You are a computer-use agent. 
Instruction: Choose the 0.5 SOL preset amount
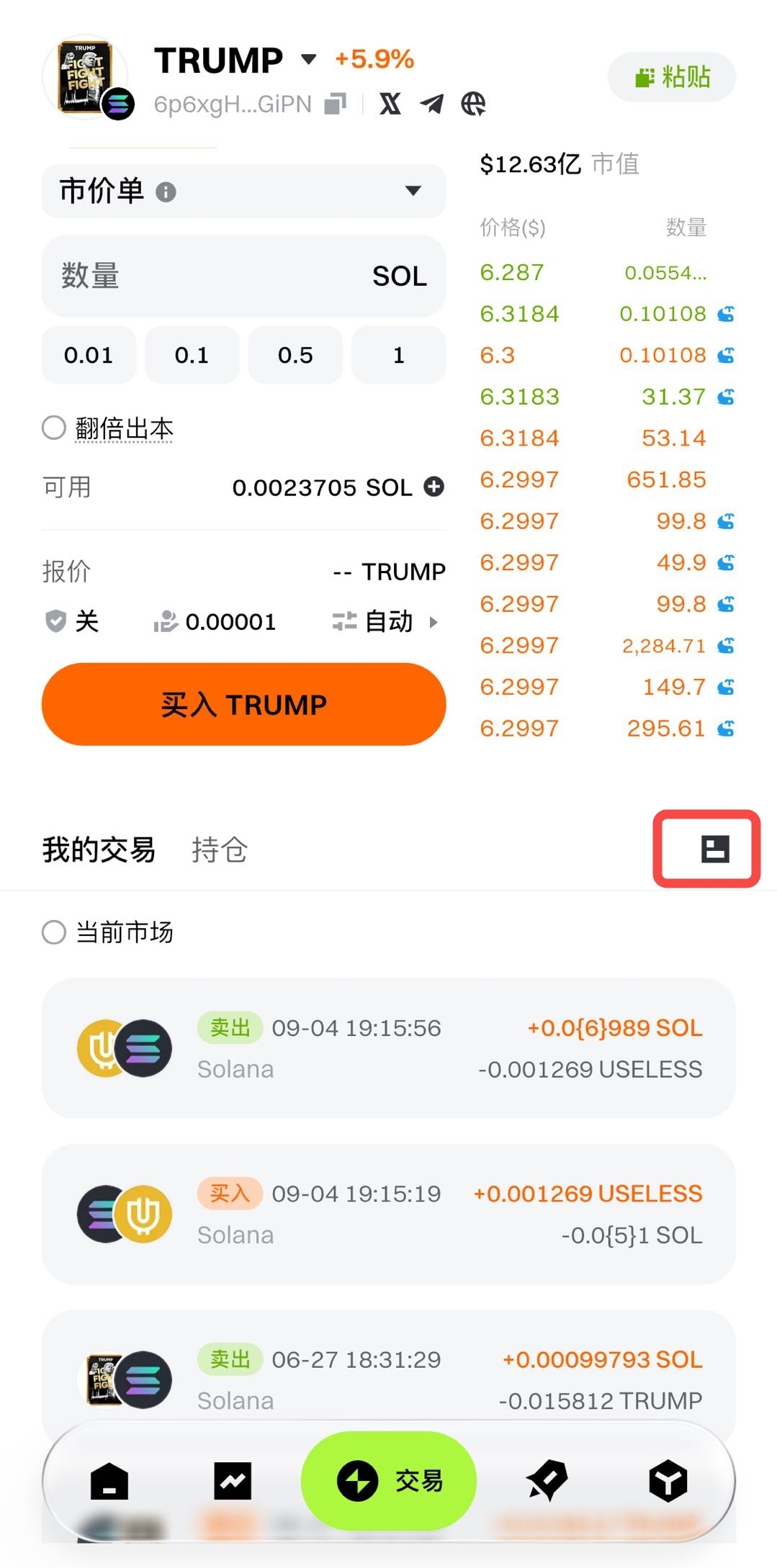tap(295, 355)
